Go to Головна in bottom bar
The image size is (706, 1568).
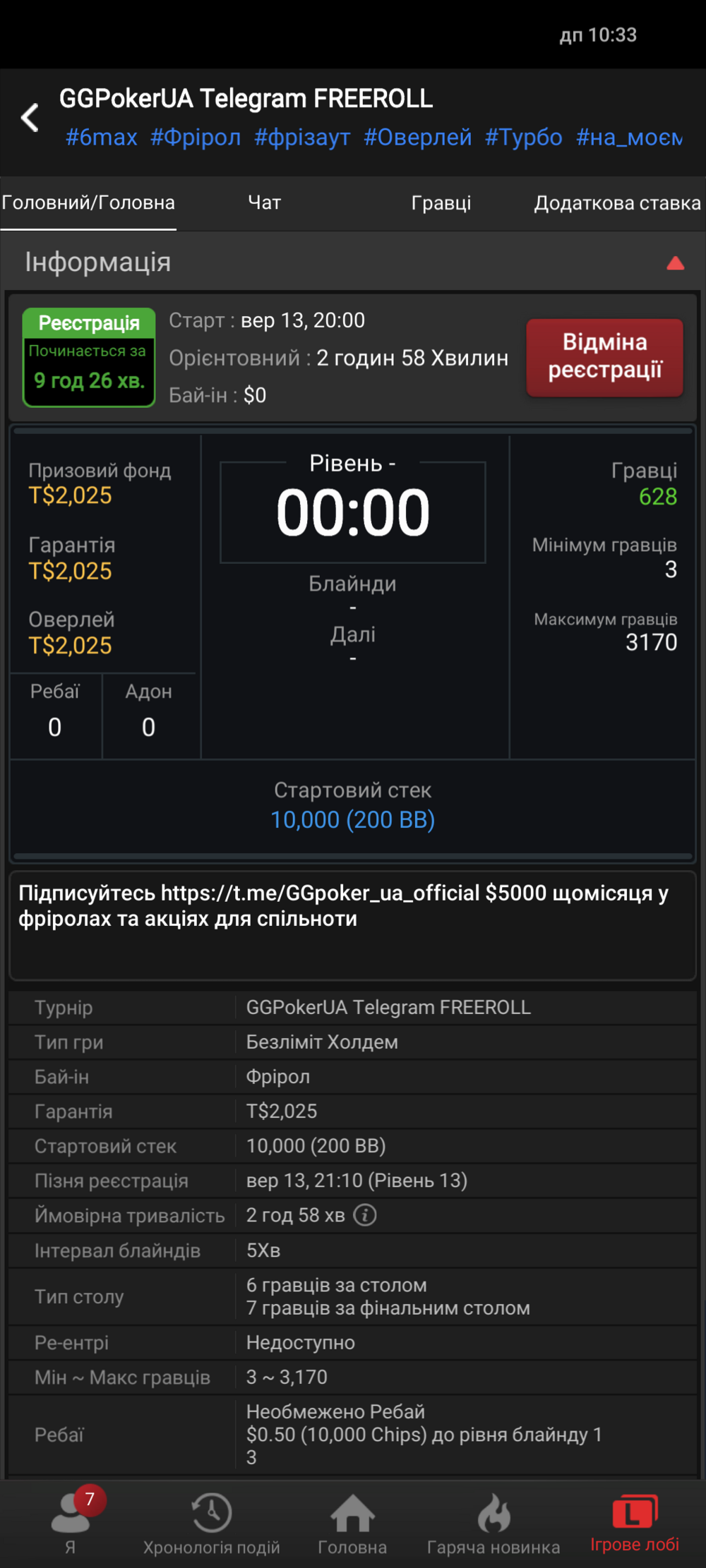[x=352, y=1524]
